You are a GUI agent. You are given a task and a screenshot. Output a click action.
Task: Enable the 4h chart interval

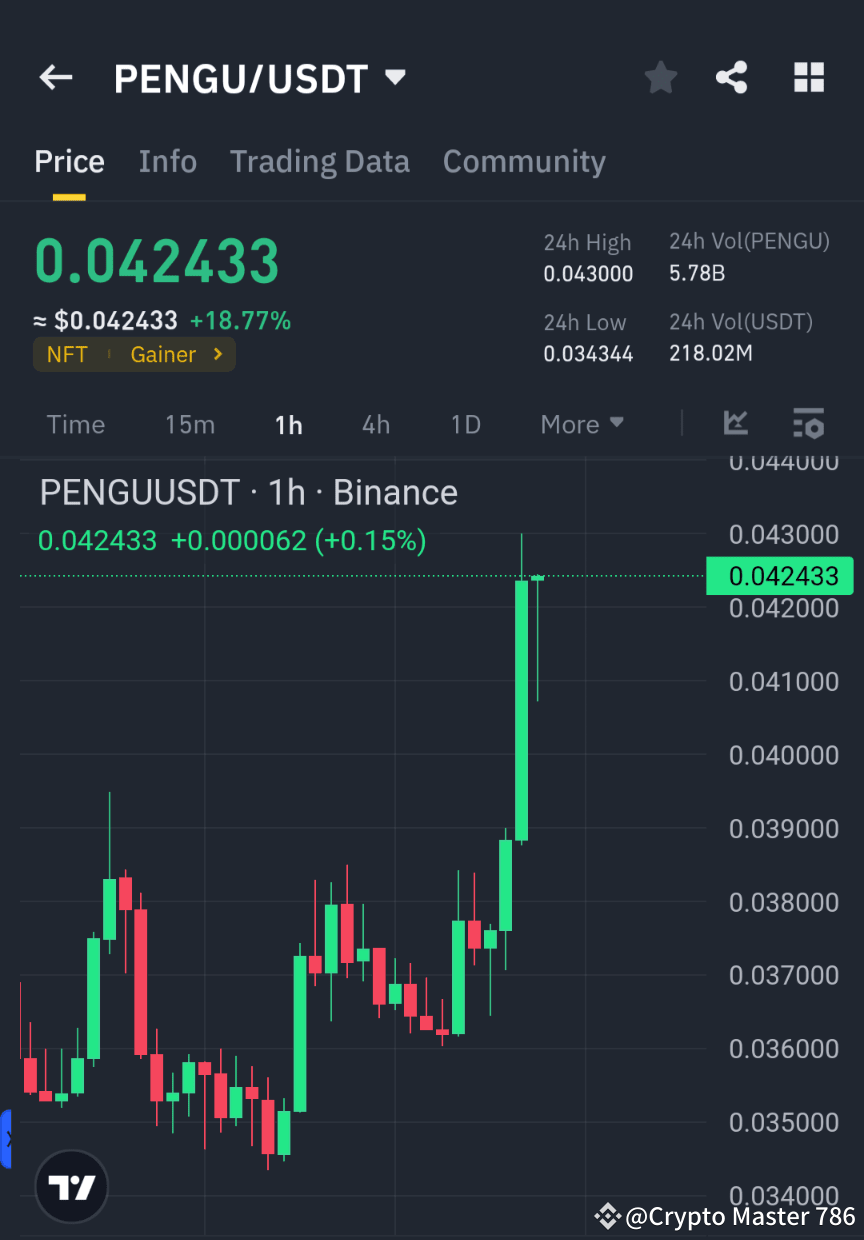375,424
